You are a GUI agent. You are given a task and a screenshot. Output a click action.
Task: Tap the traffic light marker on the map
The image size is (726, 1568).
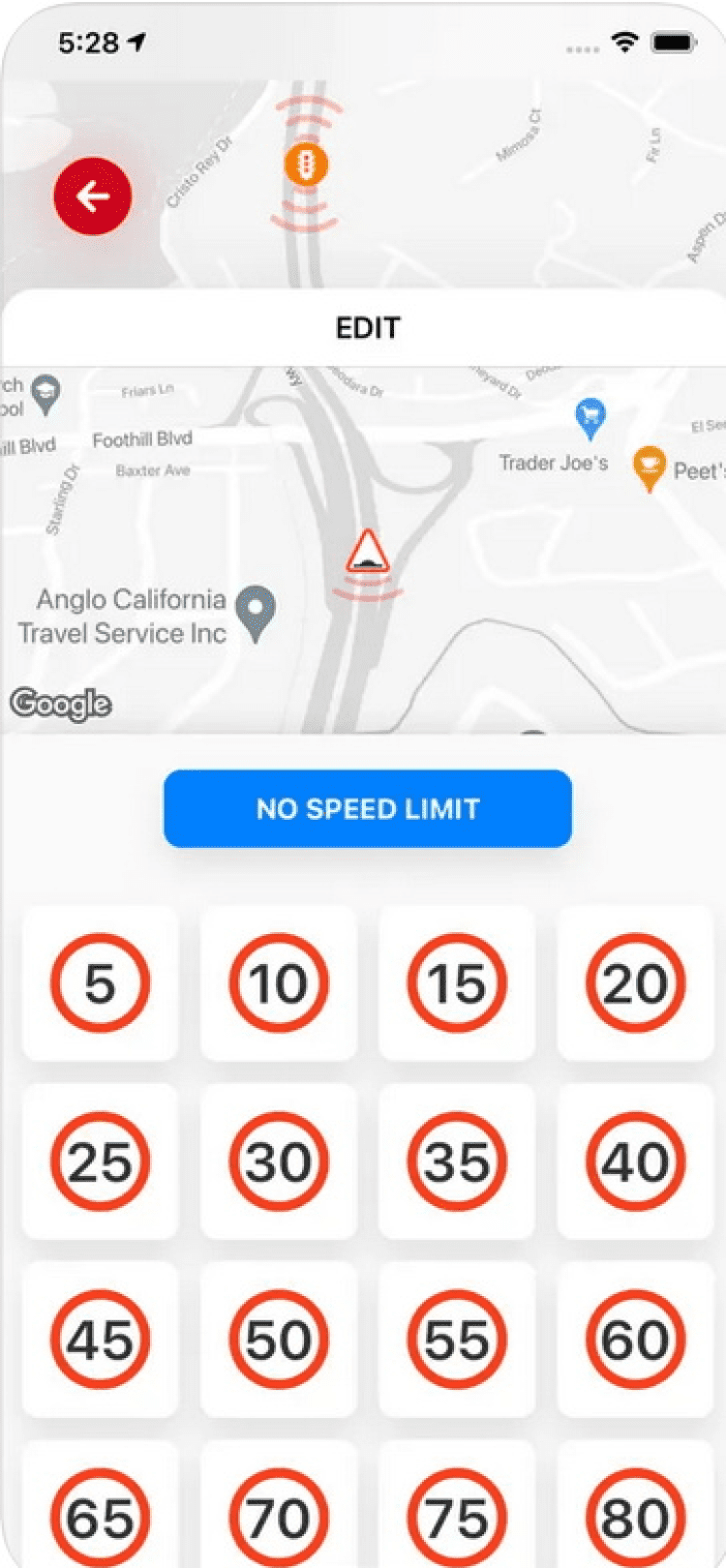(306, 164)
